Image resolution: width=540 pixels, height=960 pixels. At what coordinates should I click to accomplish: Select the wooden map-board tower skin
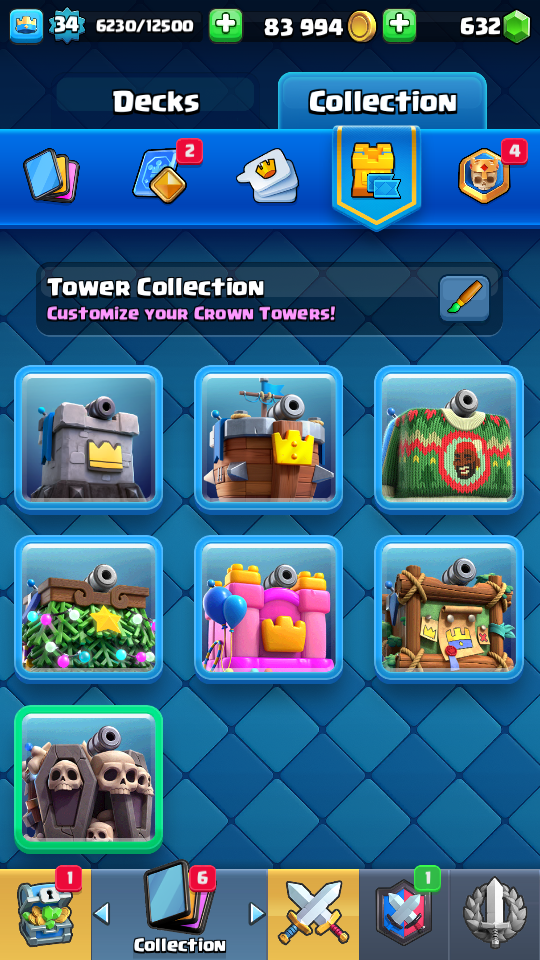[x=449, y=609]
